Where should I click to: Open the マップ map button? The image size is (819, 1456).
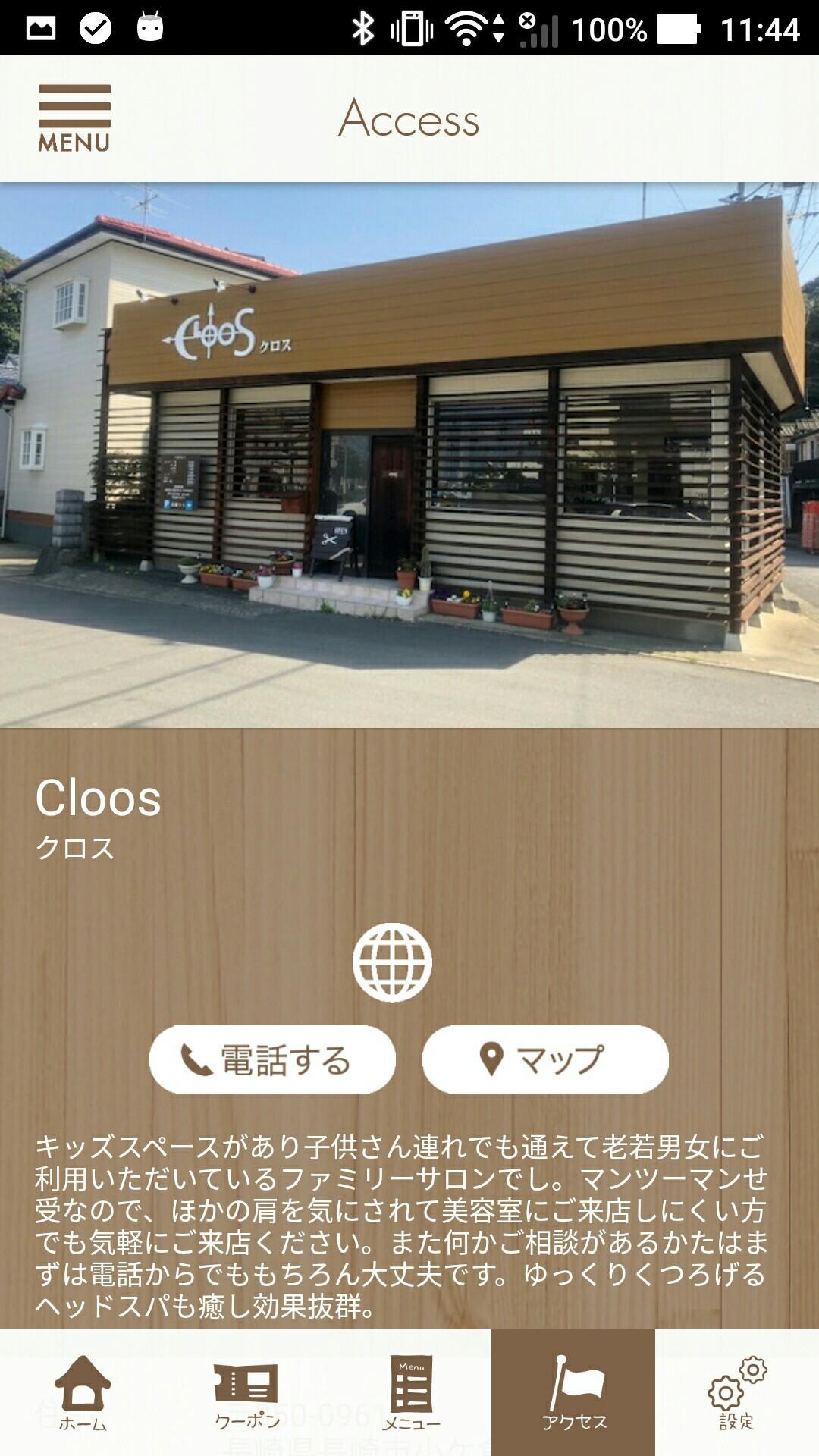coord(545,1059)
